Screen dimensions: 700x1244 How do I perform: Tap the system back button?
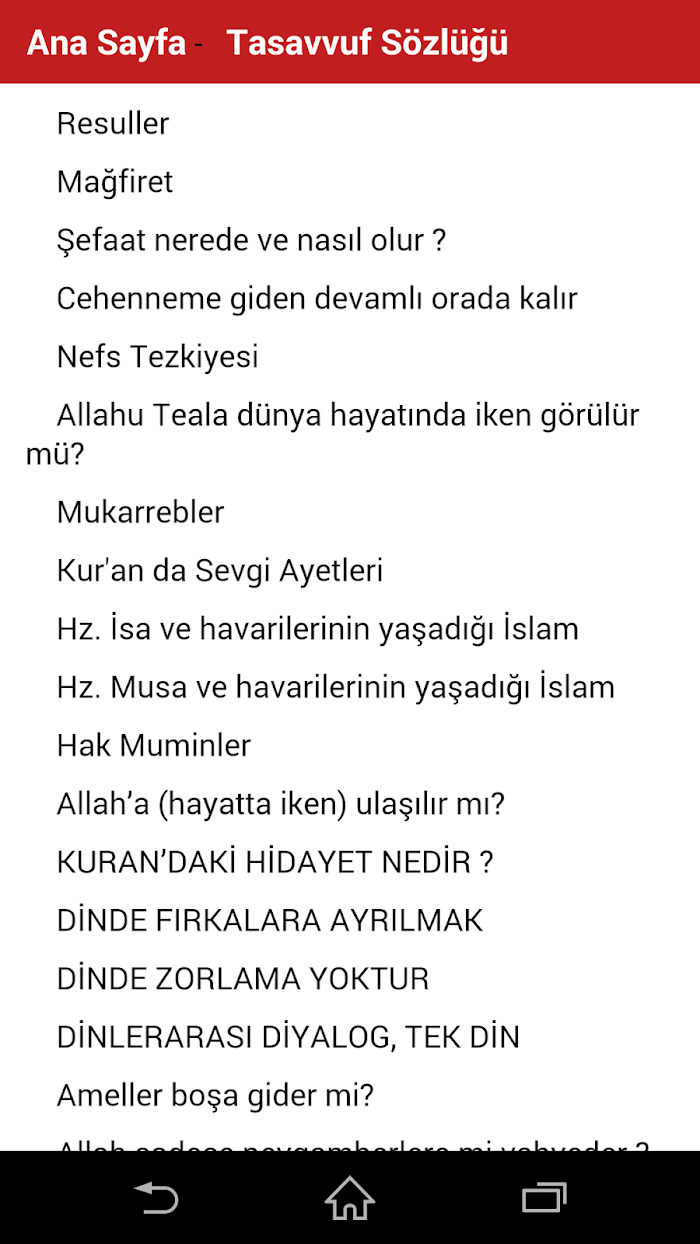157,1197
